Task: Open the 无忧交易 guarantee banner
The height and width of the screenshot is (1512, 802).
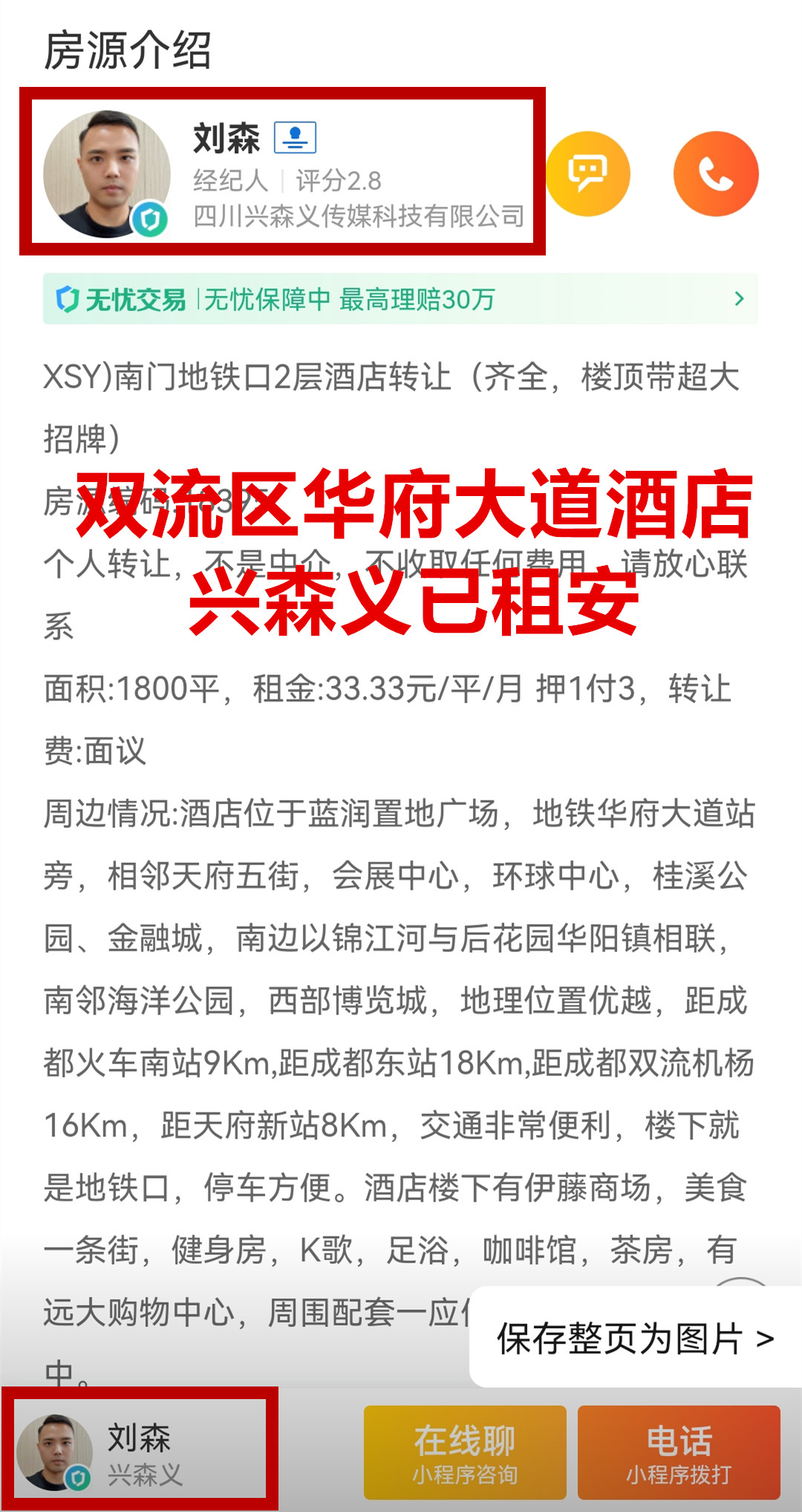Action: (400, 299)
